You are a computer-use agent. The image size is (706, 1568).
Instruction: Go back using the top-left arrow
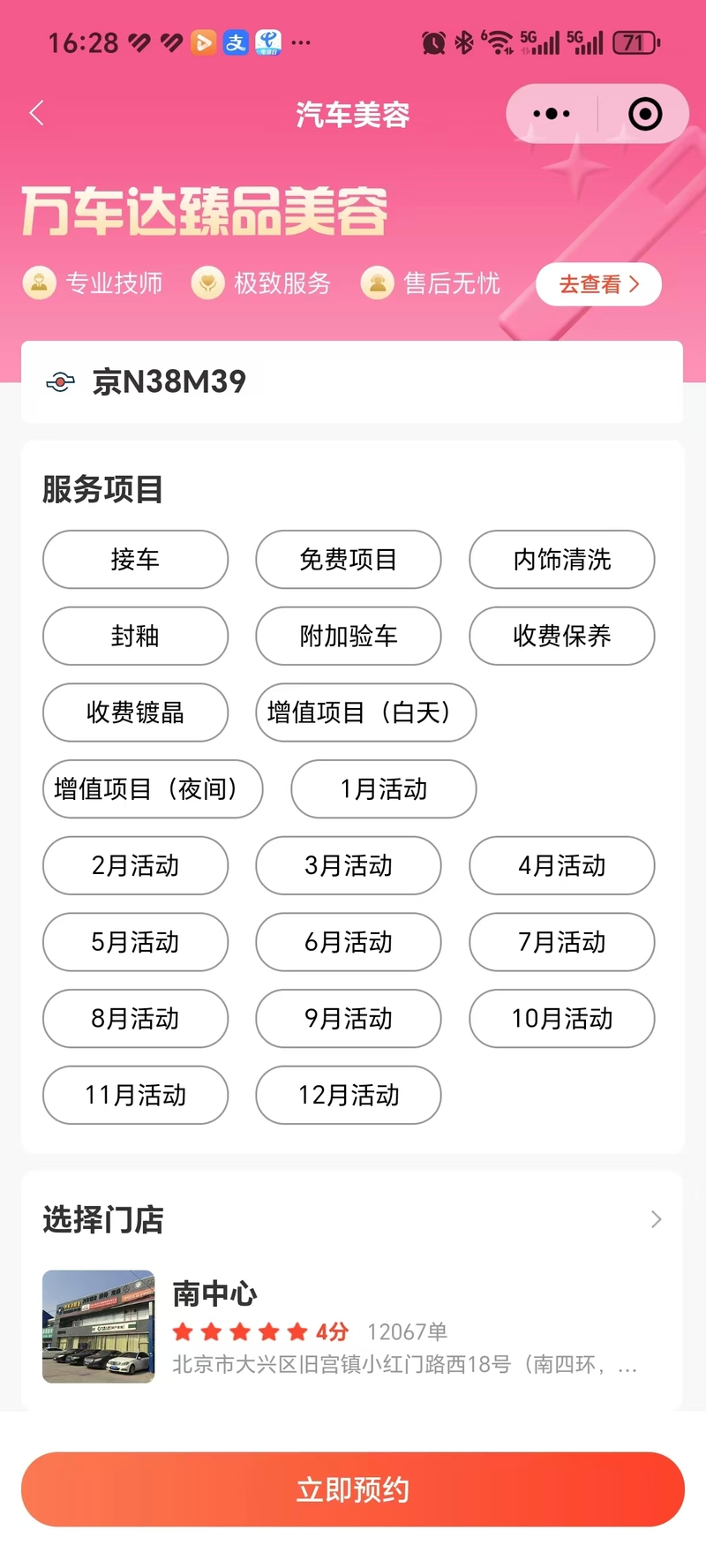pyautogui.click(x=36, y=113)
